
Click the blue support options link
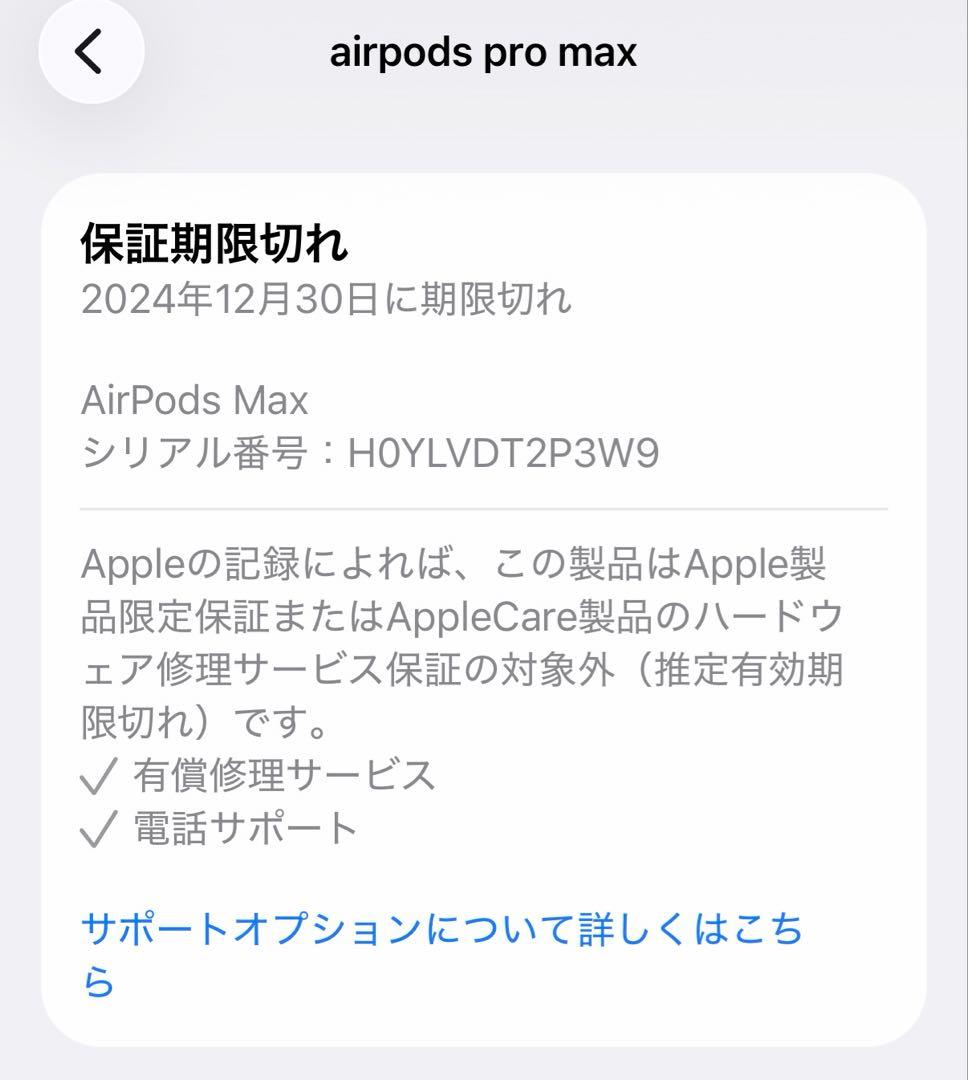[x=445, y=930]
